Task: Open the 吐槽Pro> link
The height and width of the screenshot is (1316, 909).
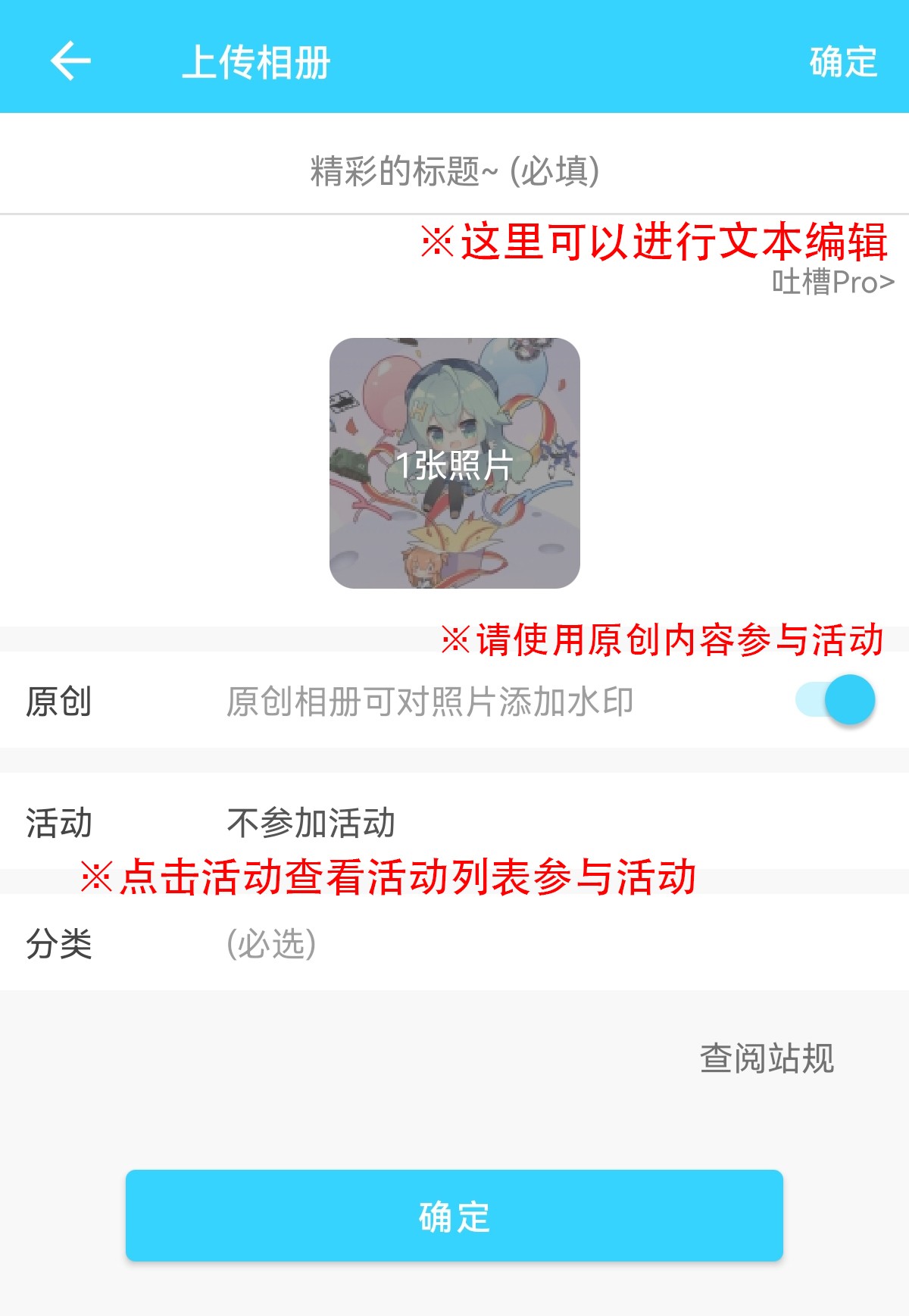Action: click(832, 283)
